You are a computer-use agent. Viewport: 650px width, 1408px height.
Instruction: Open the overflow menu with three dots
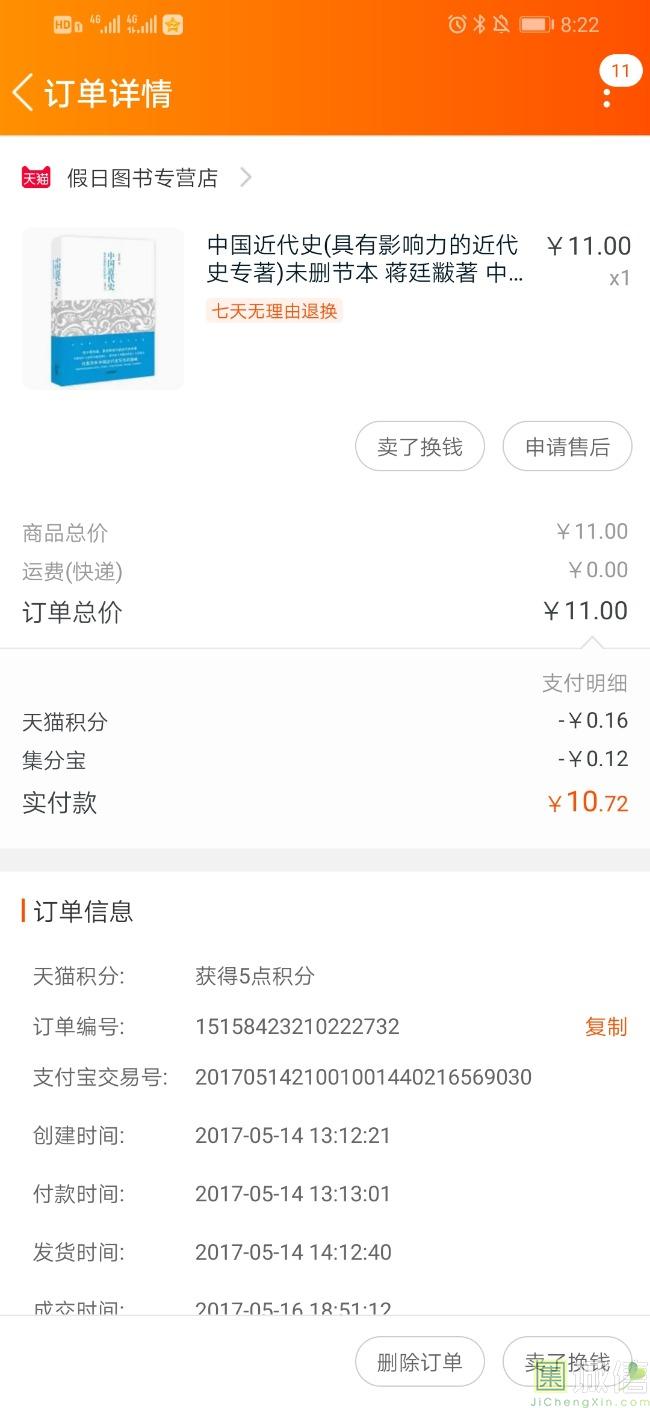pyautogui.click(x=607, y=96)
